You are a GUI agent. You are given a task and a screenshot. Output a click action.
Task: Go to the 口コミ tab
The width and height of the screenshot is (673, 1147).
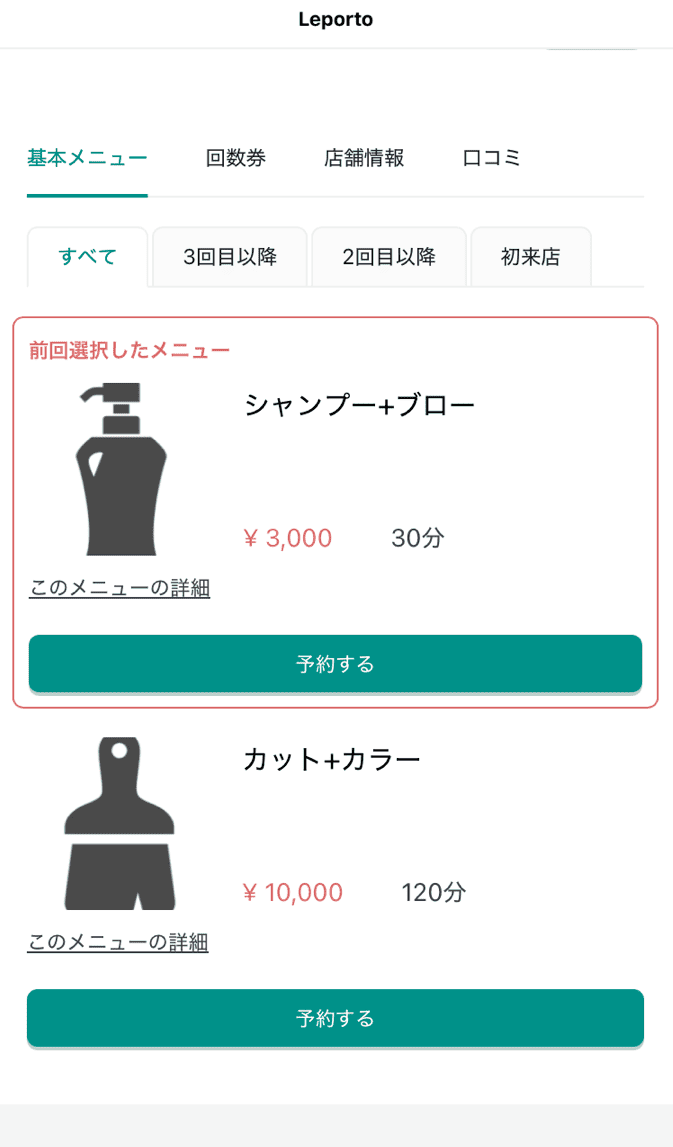pyautogui.click(x=492, y=158)
